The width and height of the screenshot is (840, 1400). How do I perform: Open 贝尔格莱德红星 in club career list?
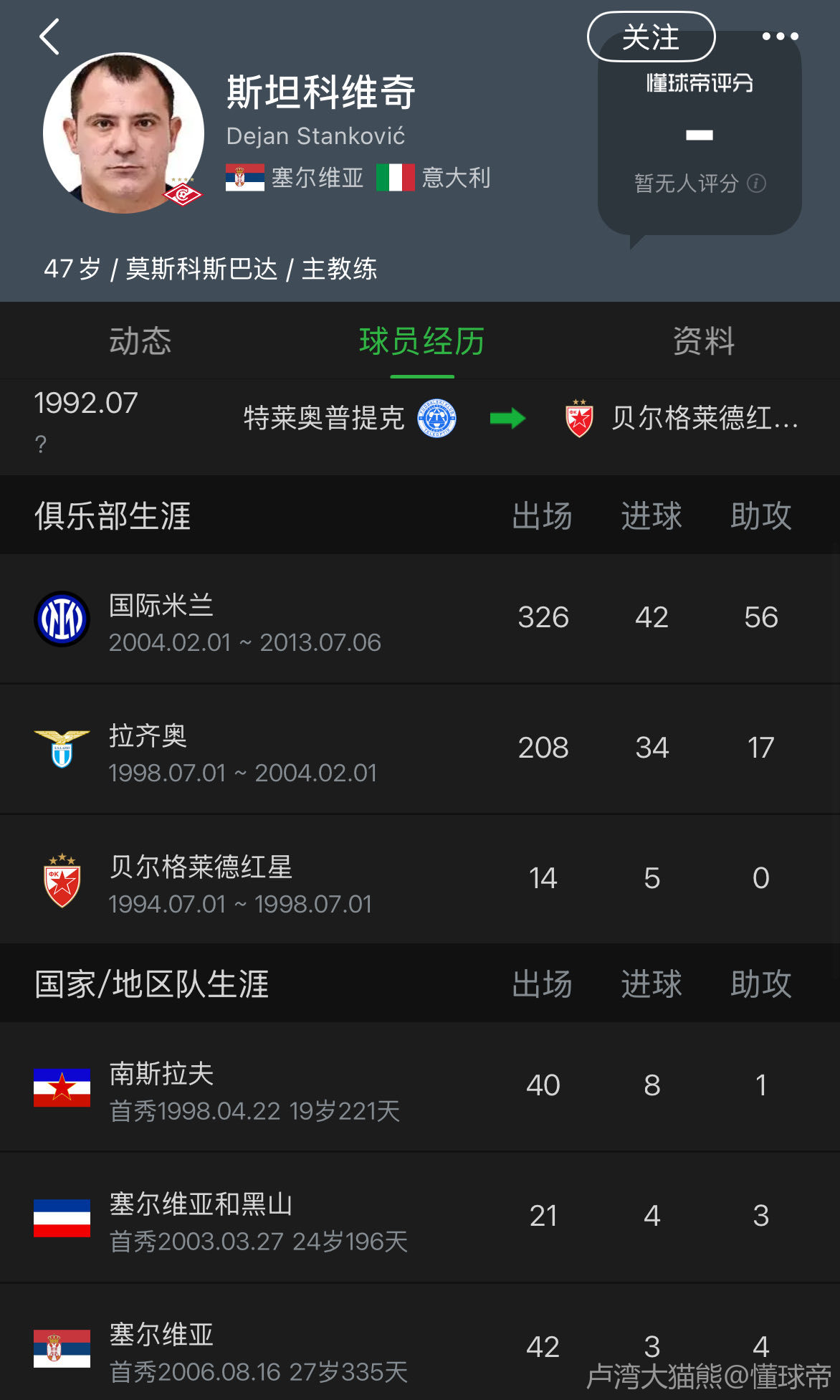[419, 880]
